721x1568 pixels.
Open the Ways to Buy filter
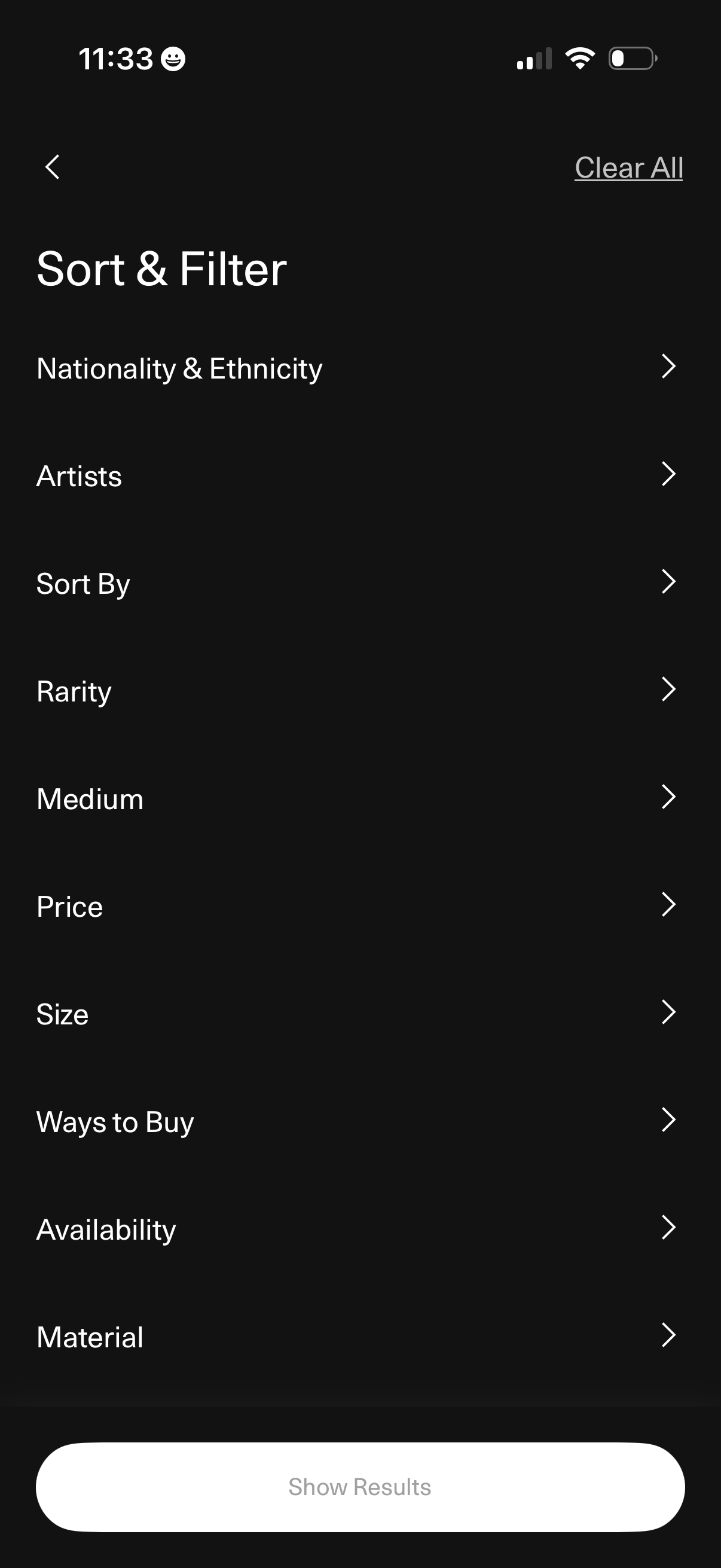359,1121
